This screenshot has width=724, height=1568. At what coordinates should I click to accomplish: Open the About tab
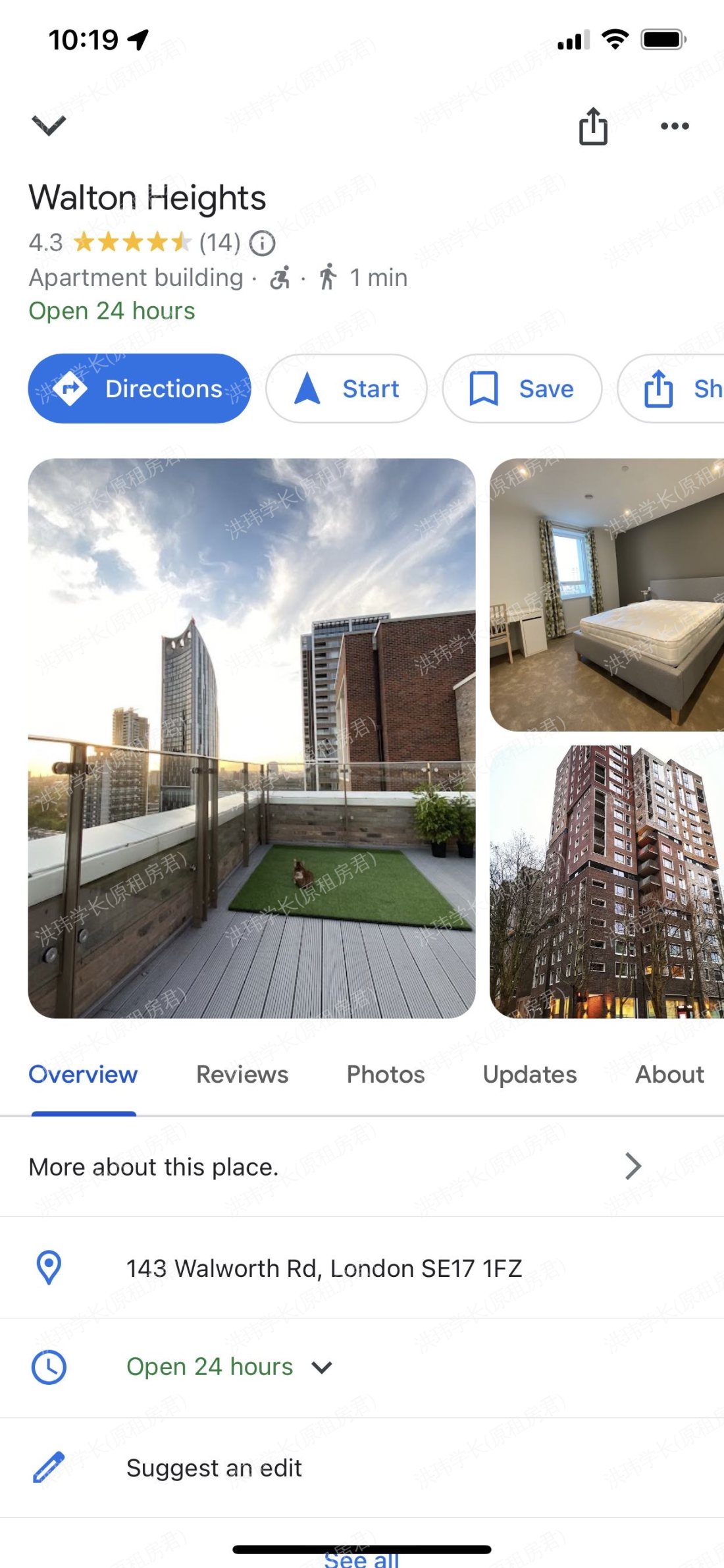pyautogui.click(x=669, y=1074)
